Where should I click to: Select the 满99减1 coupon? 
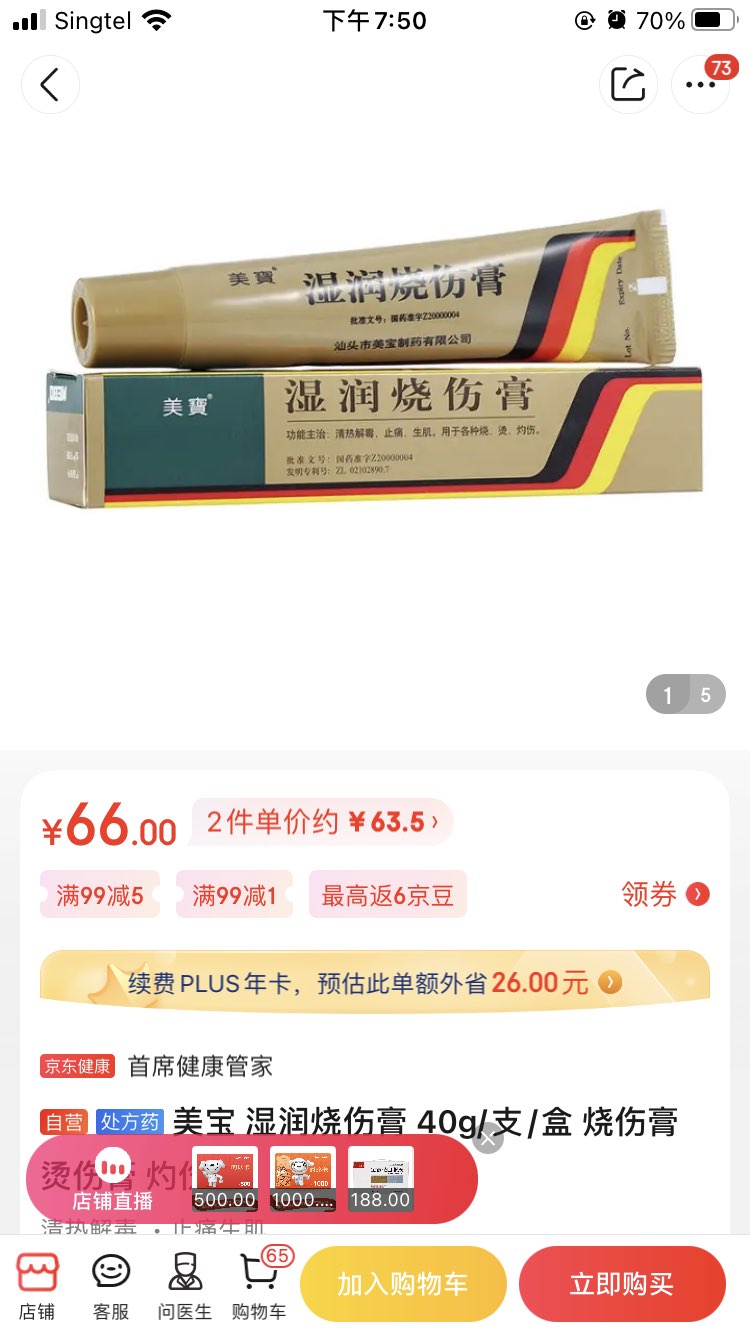234,895
